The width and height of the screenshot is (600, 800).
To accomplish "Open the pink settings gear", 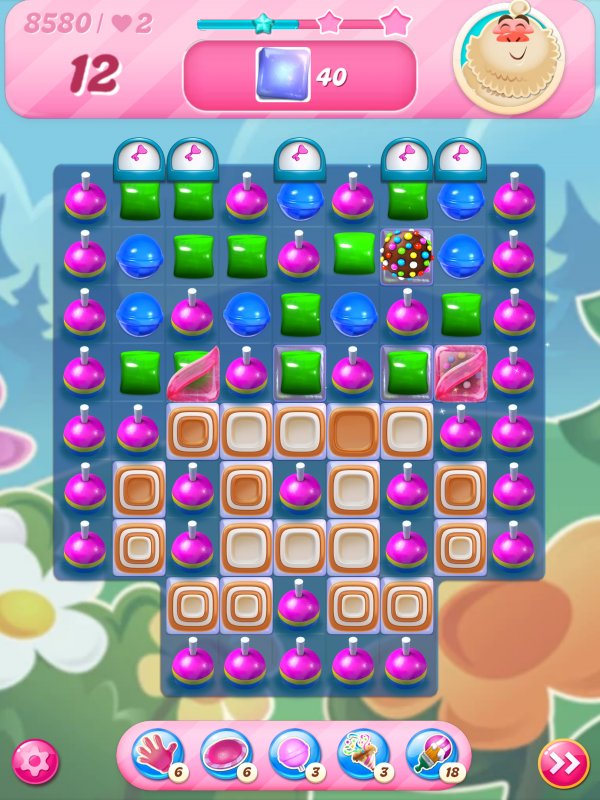I will [35, 763].
